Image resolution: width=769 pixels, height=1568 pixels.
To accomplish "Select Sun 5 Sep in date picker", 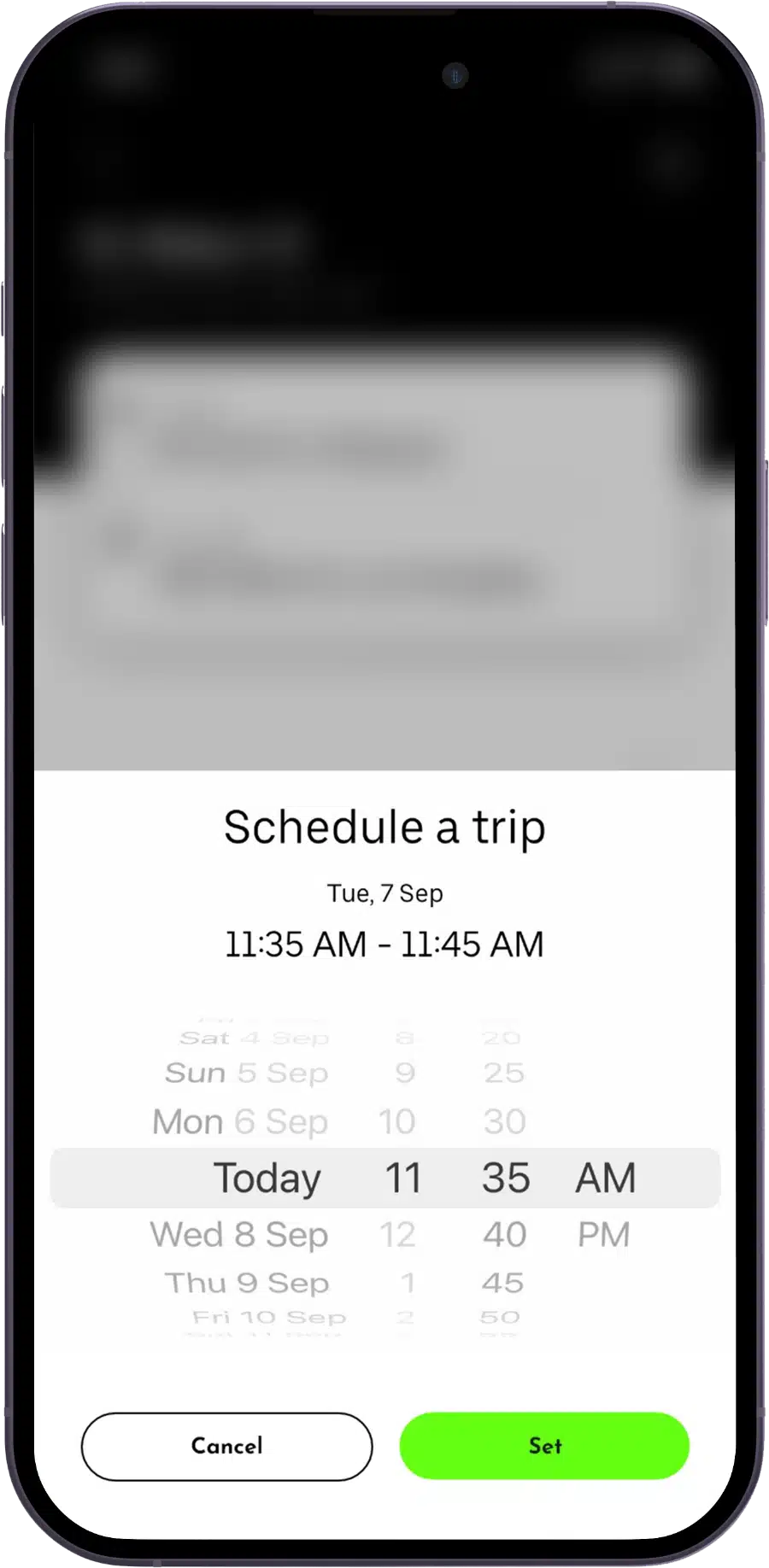I will tap(247, 1073).
